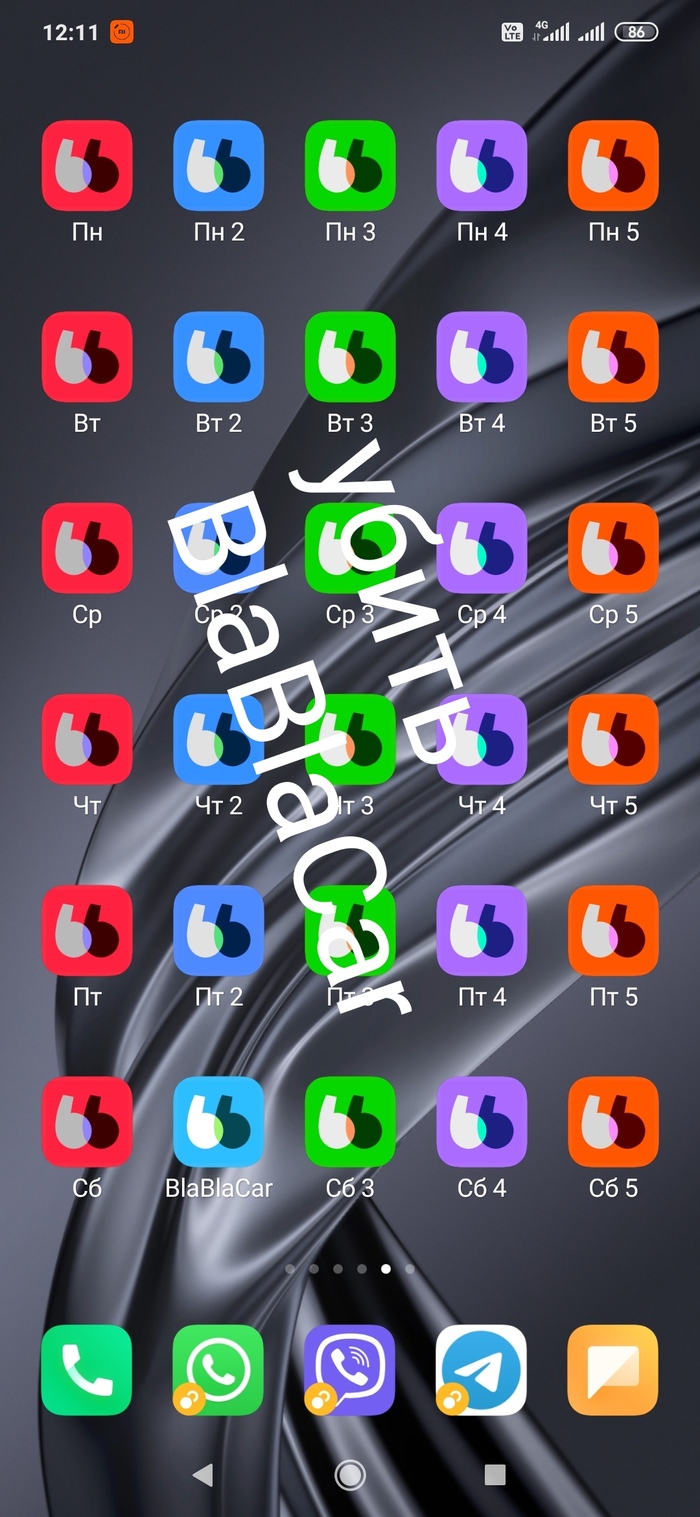The height and width of the screenshot is (1517, 700).
Task: Open the Пн app clone
Action: (x=87, y=166)
